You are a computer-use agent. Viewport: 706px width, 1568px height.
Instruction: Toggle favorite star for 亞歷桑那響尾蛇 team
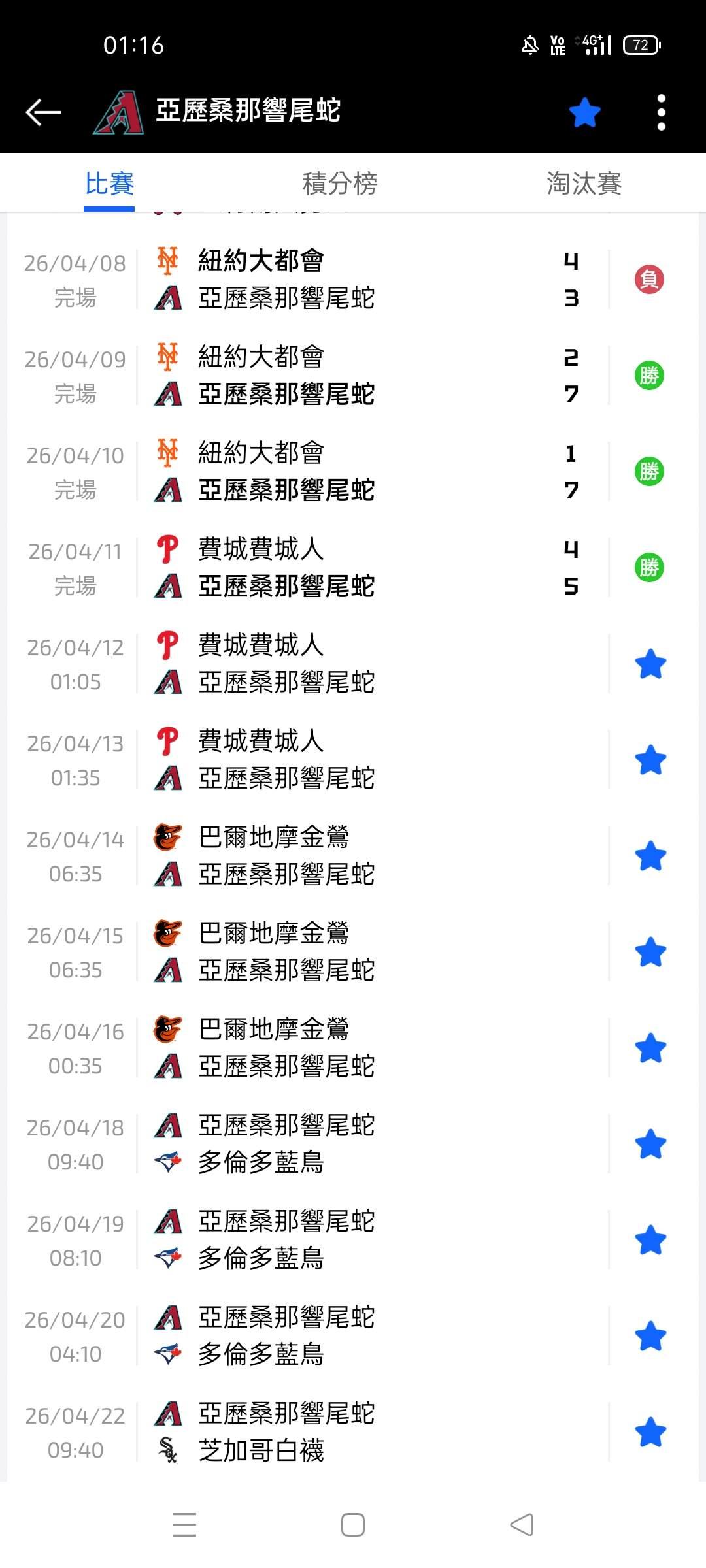coord(584,112)
